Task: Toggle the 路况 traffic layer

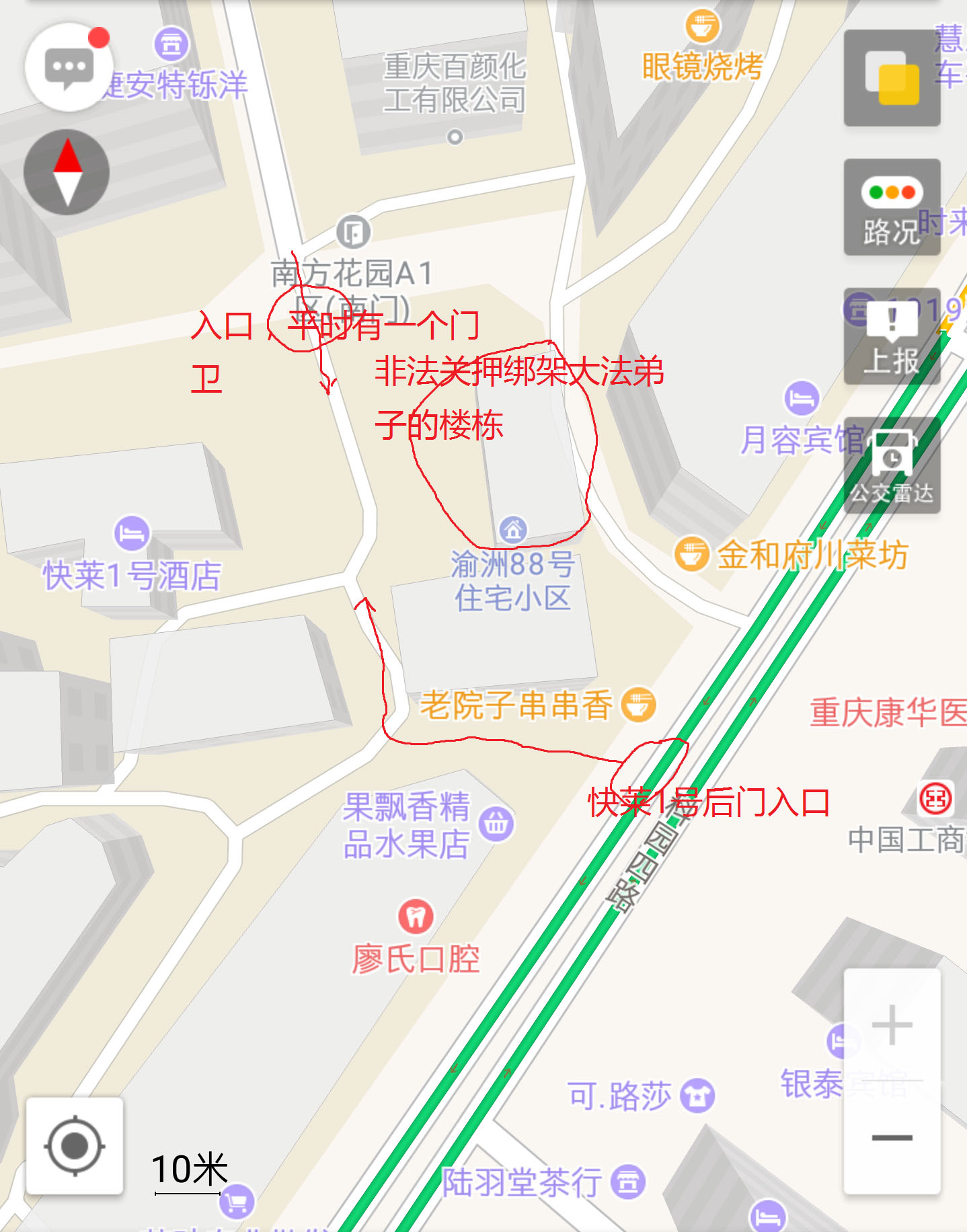Action: coord(892,207)
